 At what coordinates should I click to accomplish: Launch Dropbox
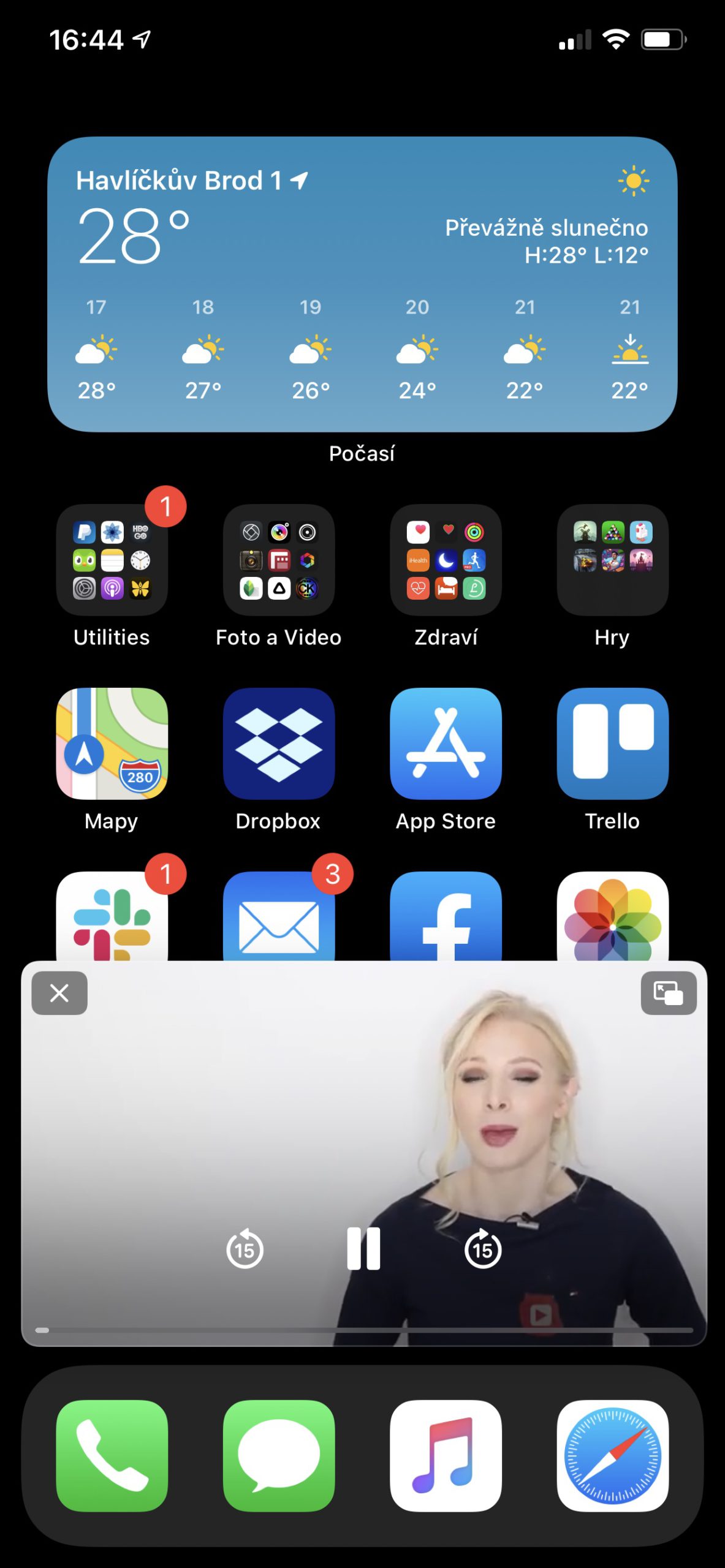point(279,743)
